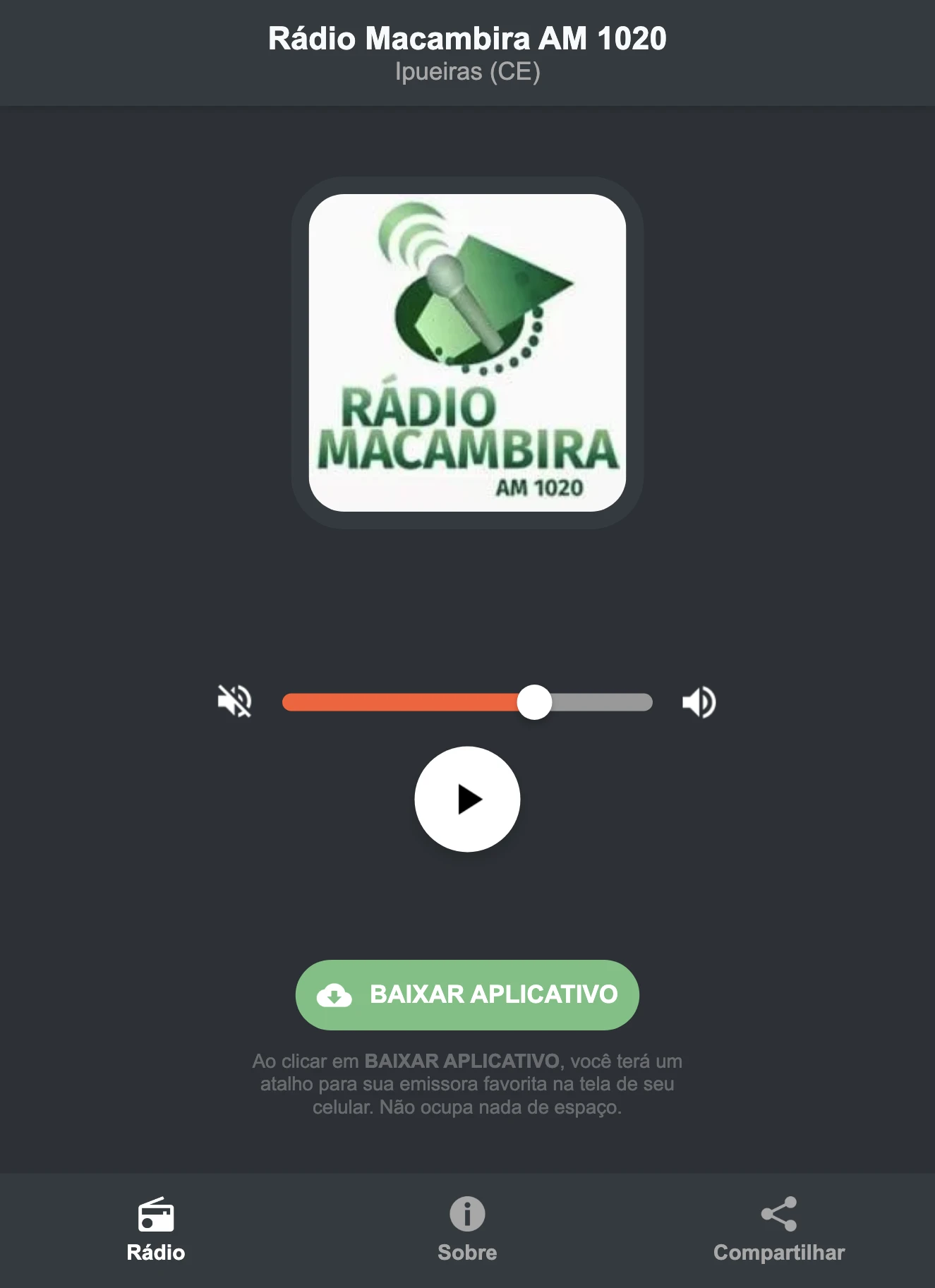This screenshot has height=1288, width=935.
Task: Adjust the orange volume slider handle
Action: click(x=536, y=701)
